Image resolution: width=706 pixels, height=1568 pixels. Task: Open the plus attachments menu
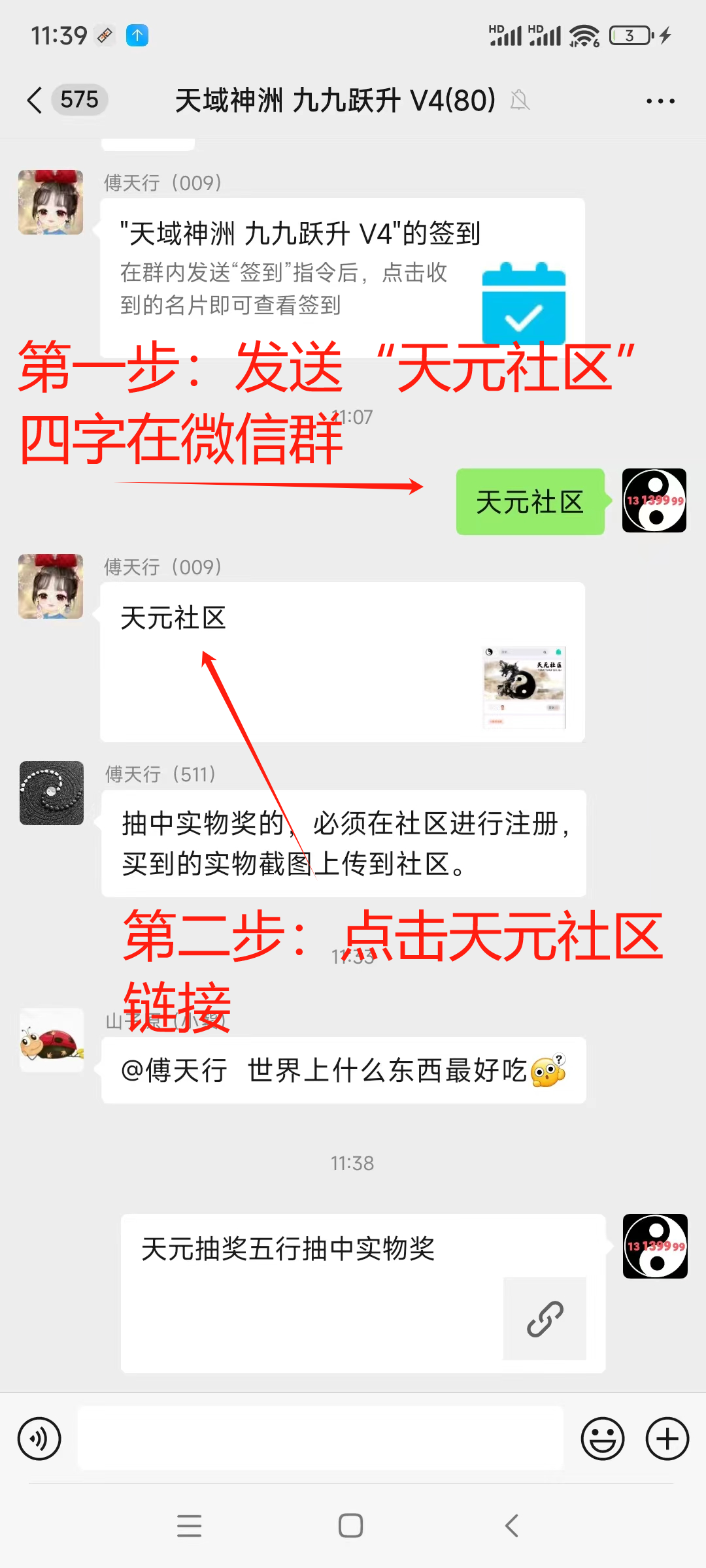(667, 1438)
